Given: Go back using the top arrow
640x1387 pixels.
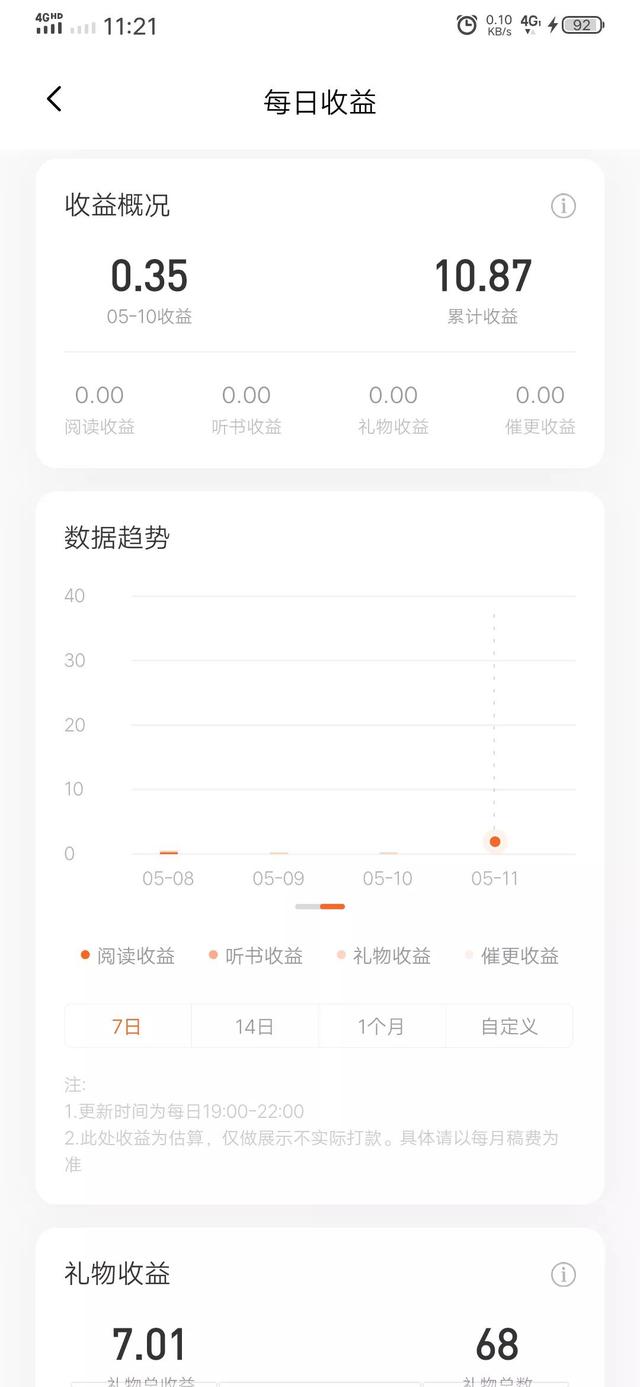Looking at the screenshot, I should (x=54, y=98).
